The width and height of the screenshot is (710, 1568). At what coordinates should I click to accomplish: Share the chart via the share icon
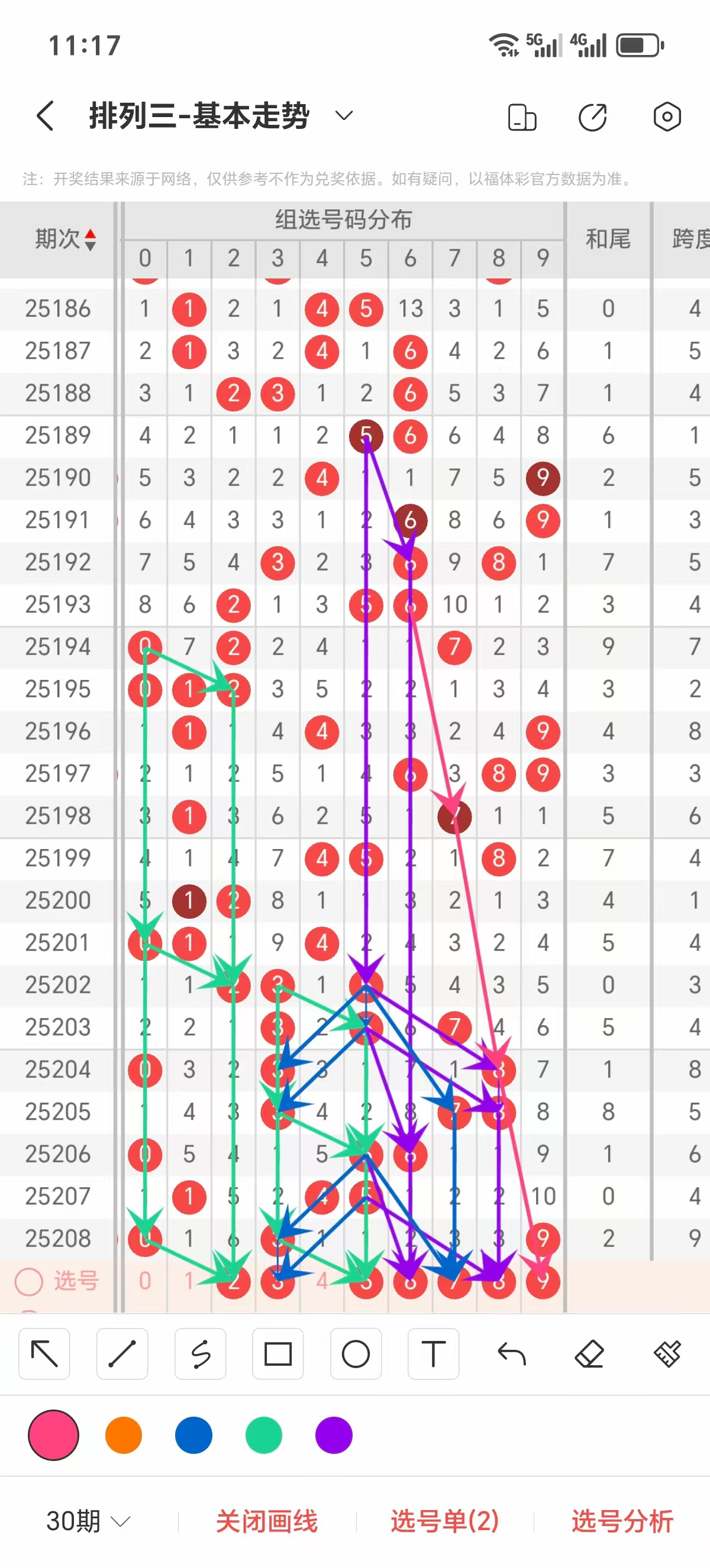pos(592,117)
